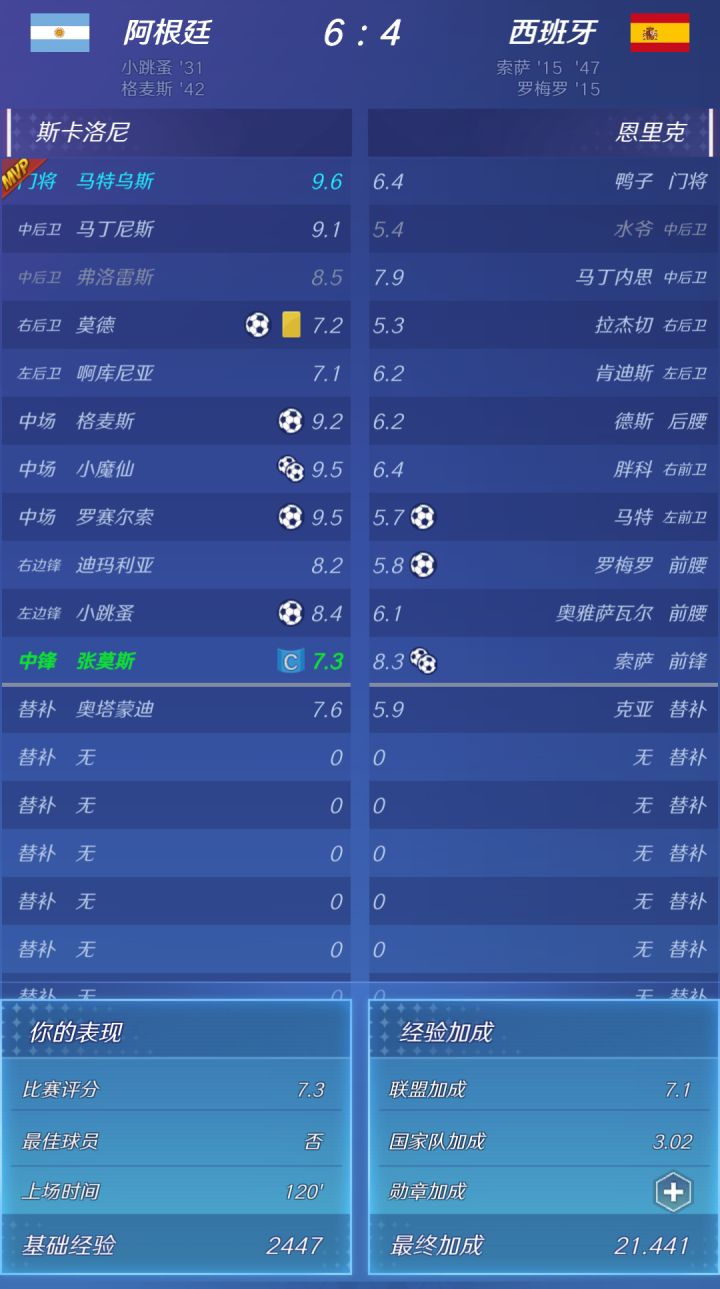Image resolution: width=720 pixels, height=1289 pixels.
Task: Click the goal ball icon next to 格麦斯
Action: (290, 422)
